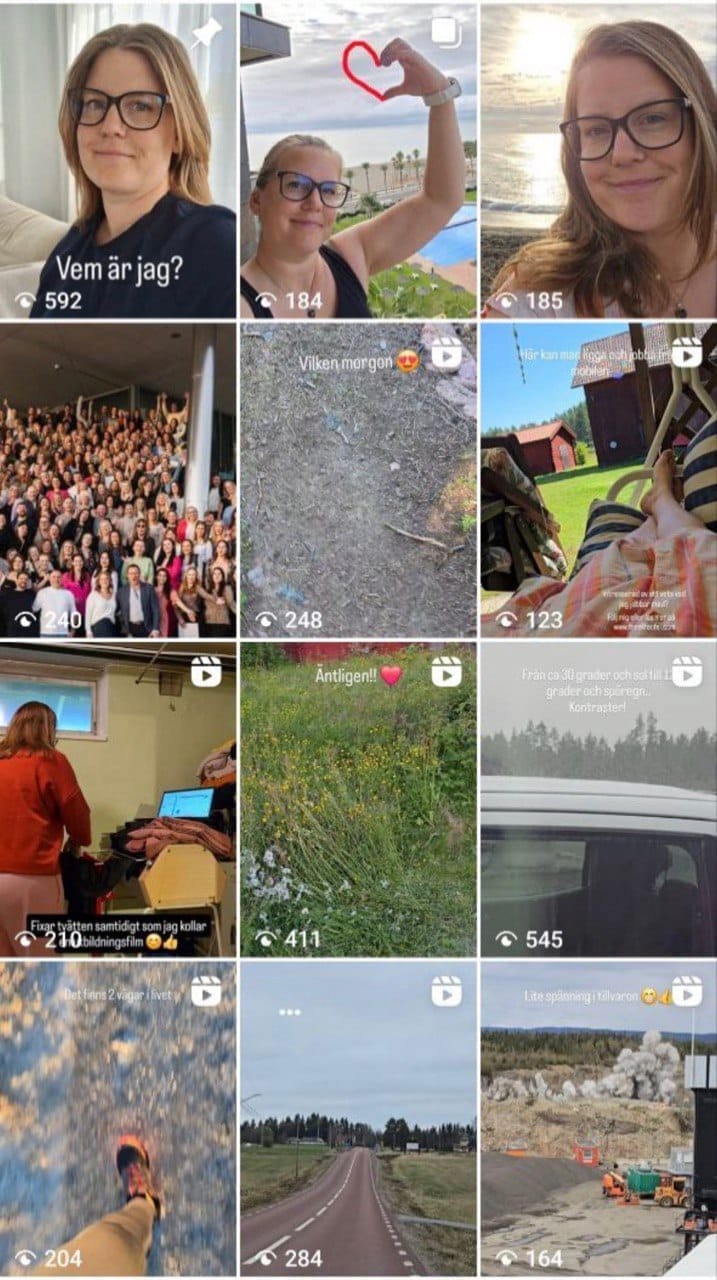The width and height of the screenshot is (717, 1280).
Task: Watch the '30 grader' rainy contrast reel
Action: click(598, 800)
